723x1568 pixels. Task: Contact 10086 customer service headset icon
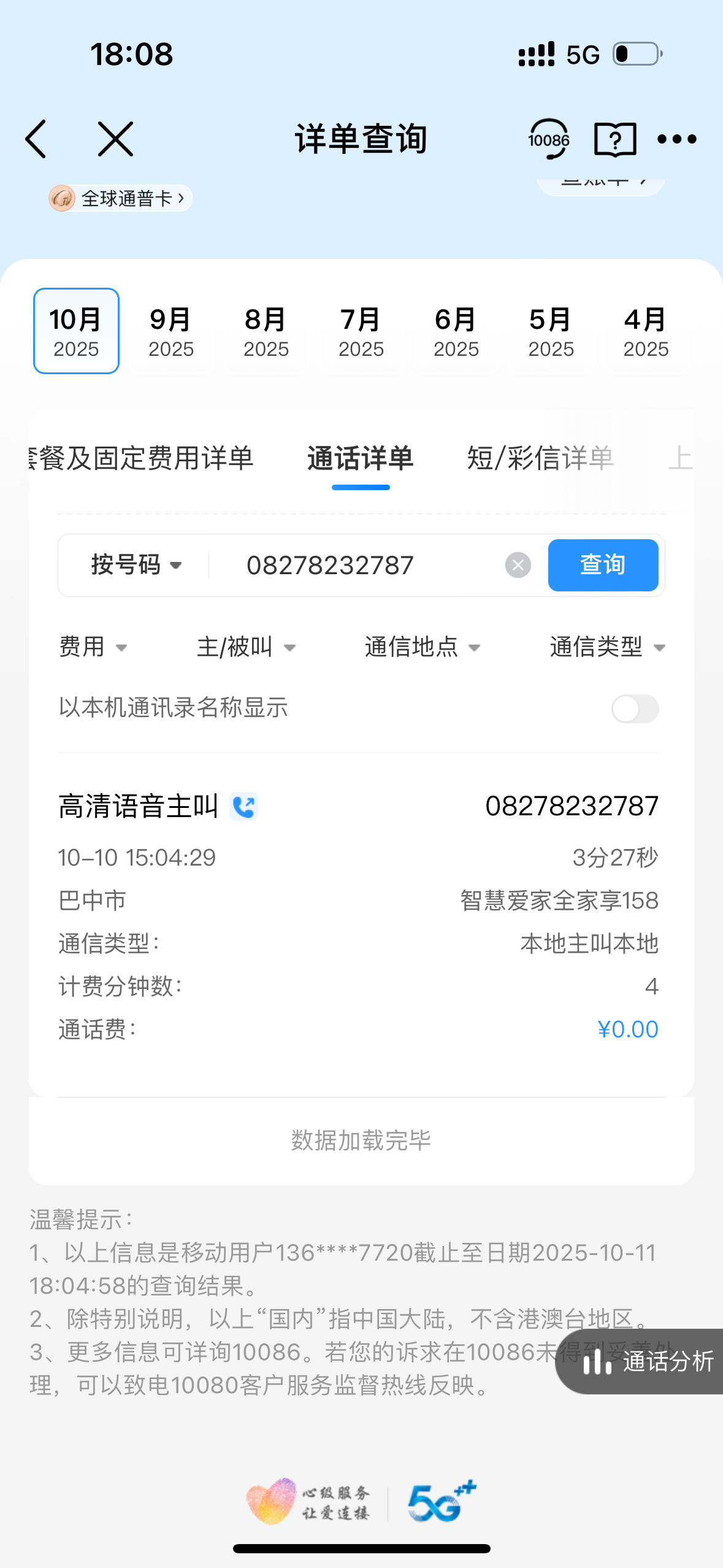coord(549,139)
